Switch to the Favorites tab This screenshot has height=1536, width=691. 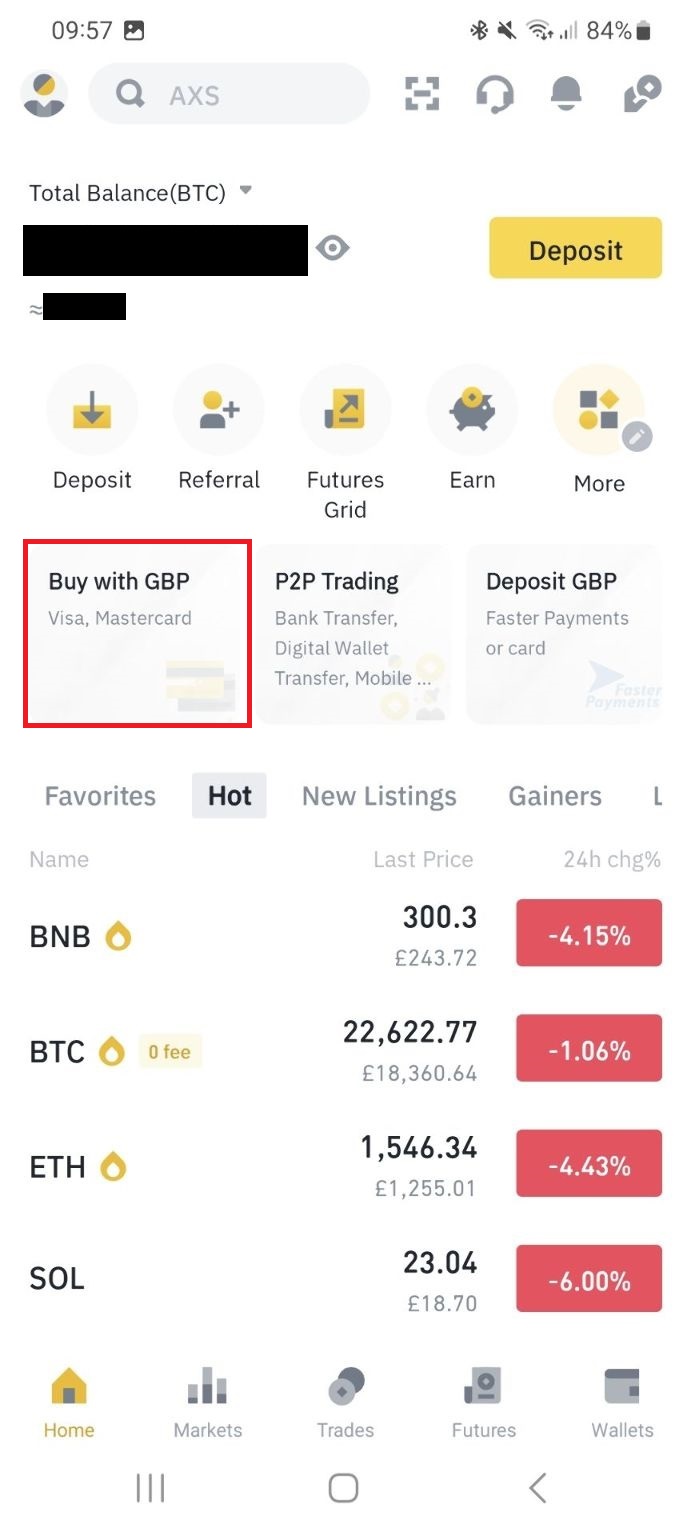coord(100,796)
